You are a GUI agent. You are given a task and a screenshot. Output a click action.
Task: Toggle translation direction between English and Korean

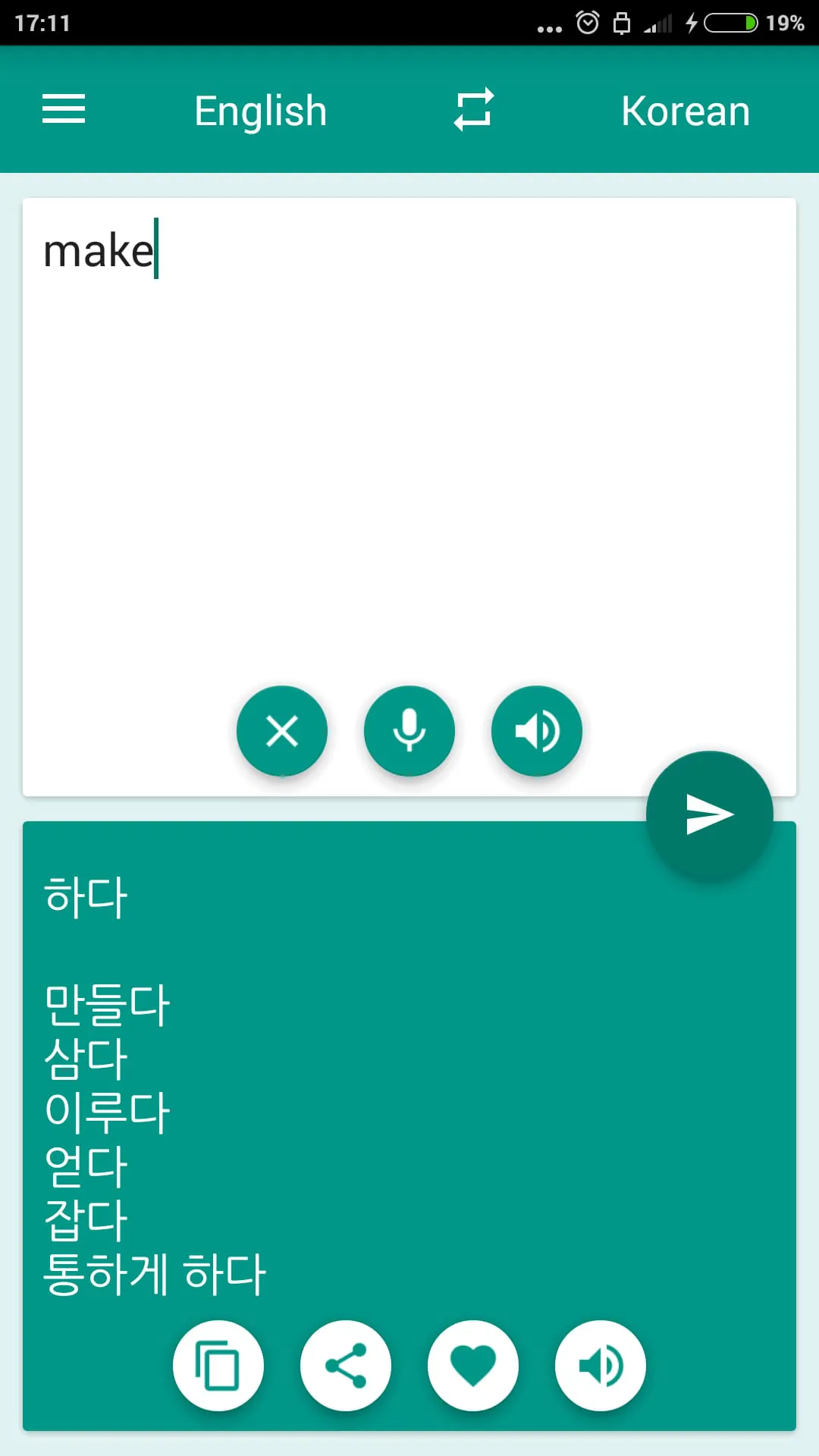[472, 110]
